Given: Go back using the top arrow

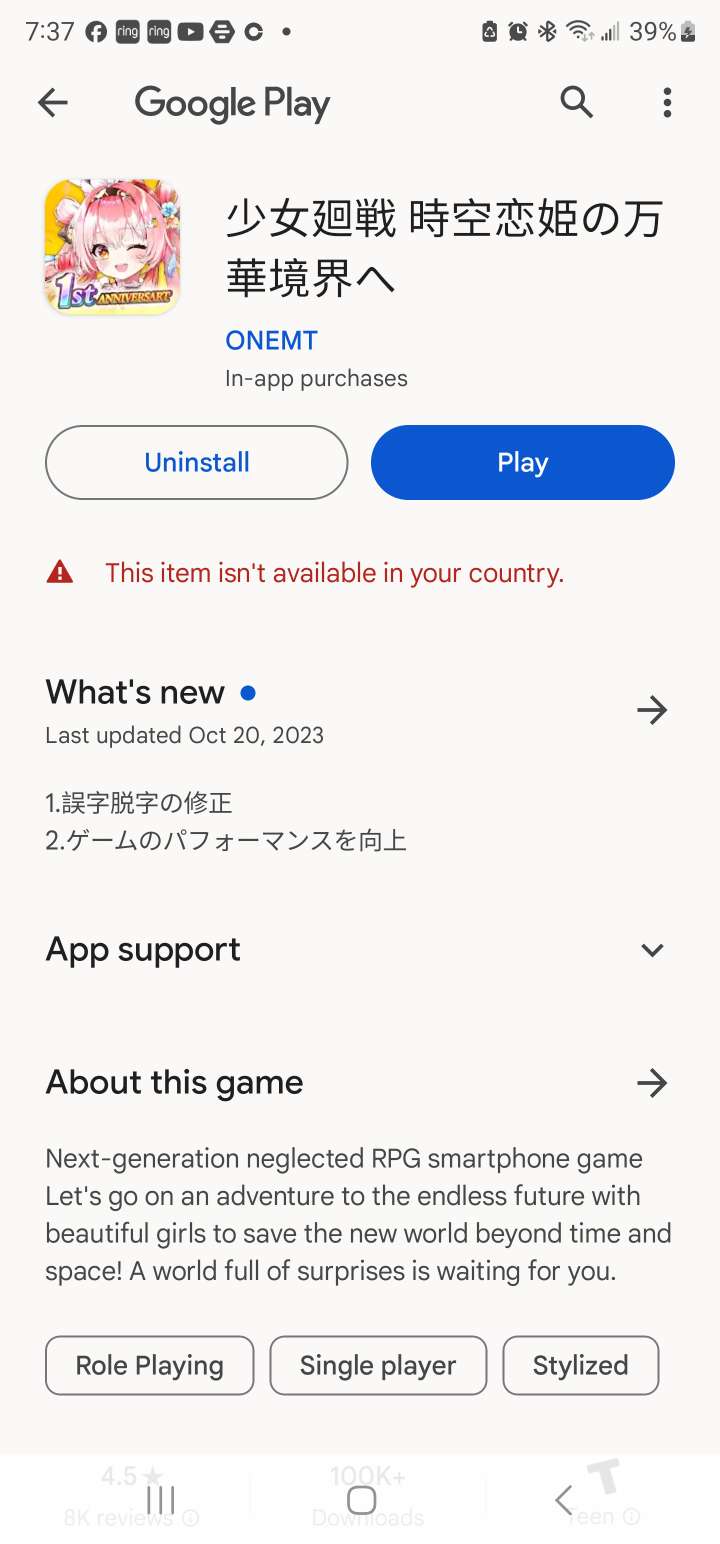Looking at the screenshot, I should (53, 102).
